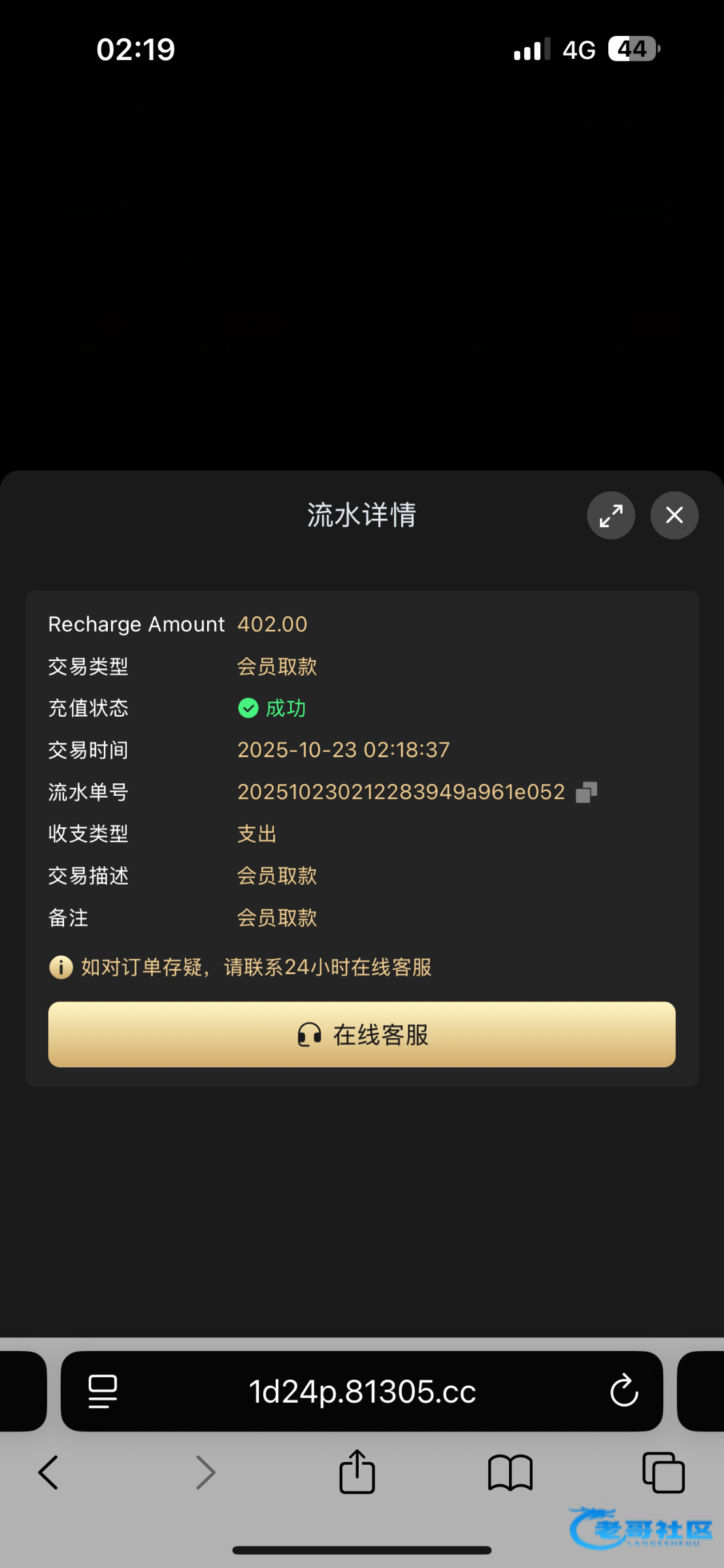This screenshot has width=724, height=1568.
Task: Tap the URL 1d24p.81305.cc address field
Action: 362,1391
